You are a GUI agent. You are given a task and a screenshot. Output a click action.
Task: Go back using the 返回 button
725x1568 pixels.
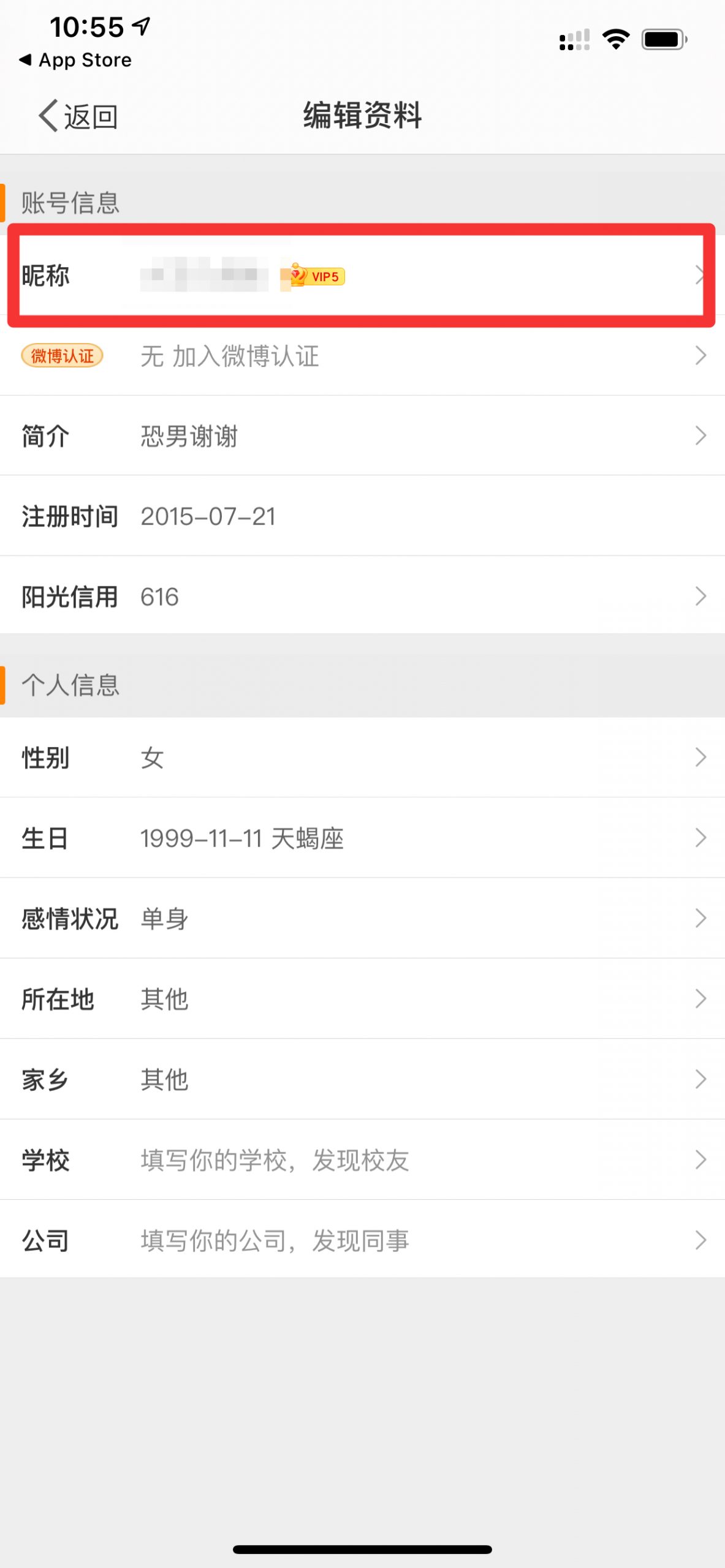78,116
